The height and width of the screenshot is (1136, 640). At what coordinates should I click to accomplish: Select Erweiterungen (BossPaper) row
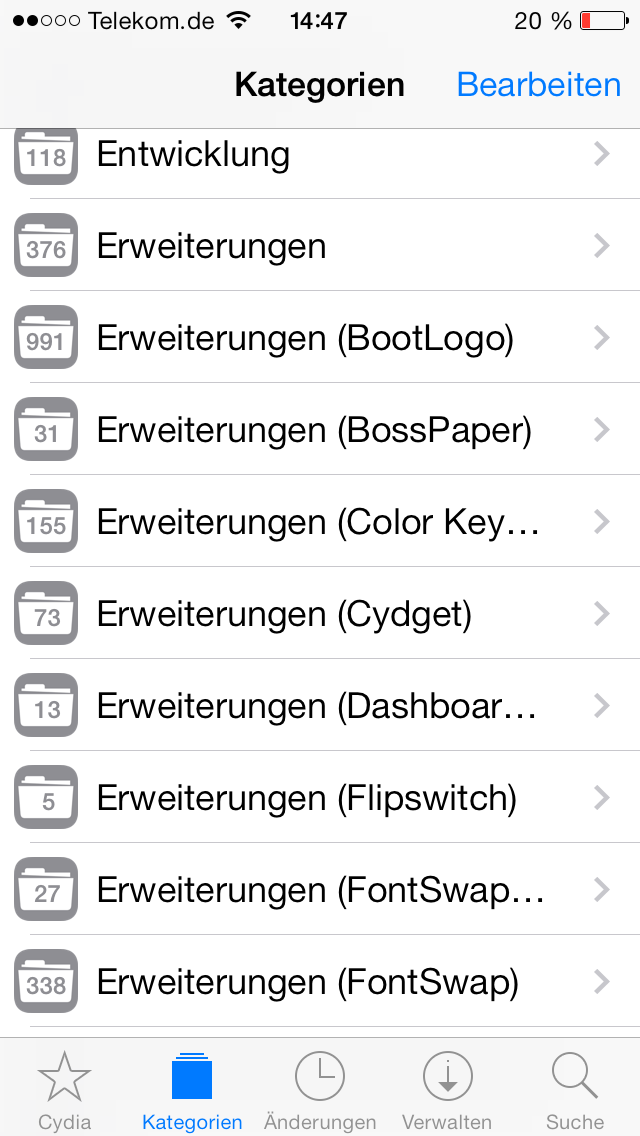coord(320,429)
